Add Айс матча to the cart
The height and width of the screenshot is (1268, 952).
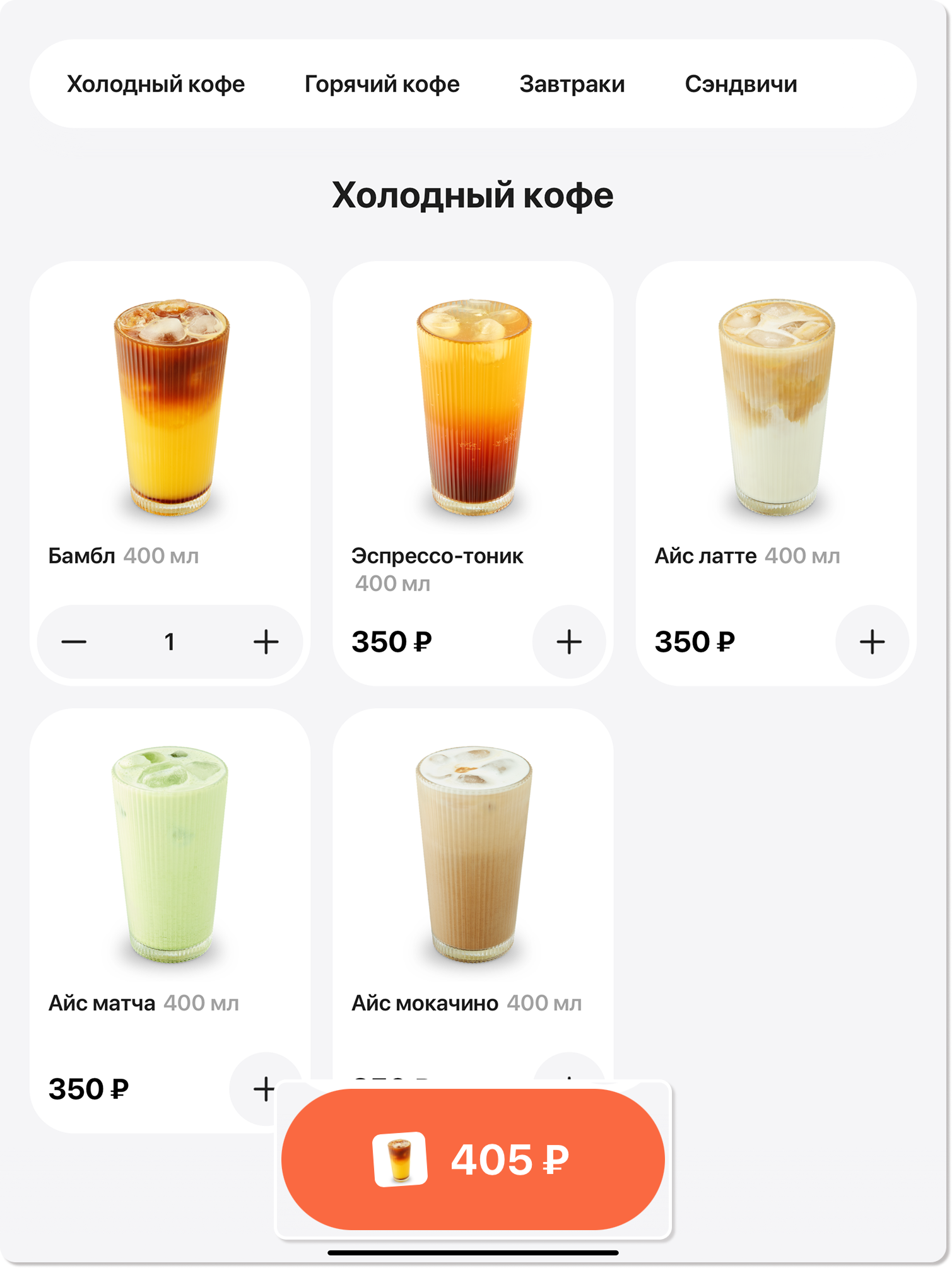(262, 1088)
